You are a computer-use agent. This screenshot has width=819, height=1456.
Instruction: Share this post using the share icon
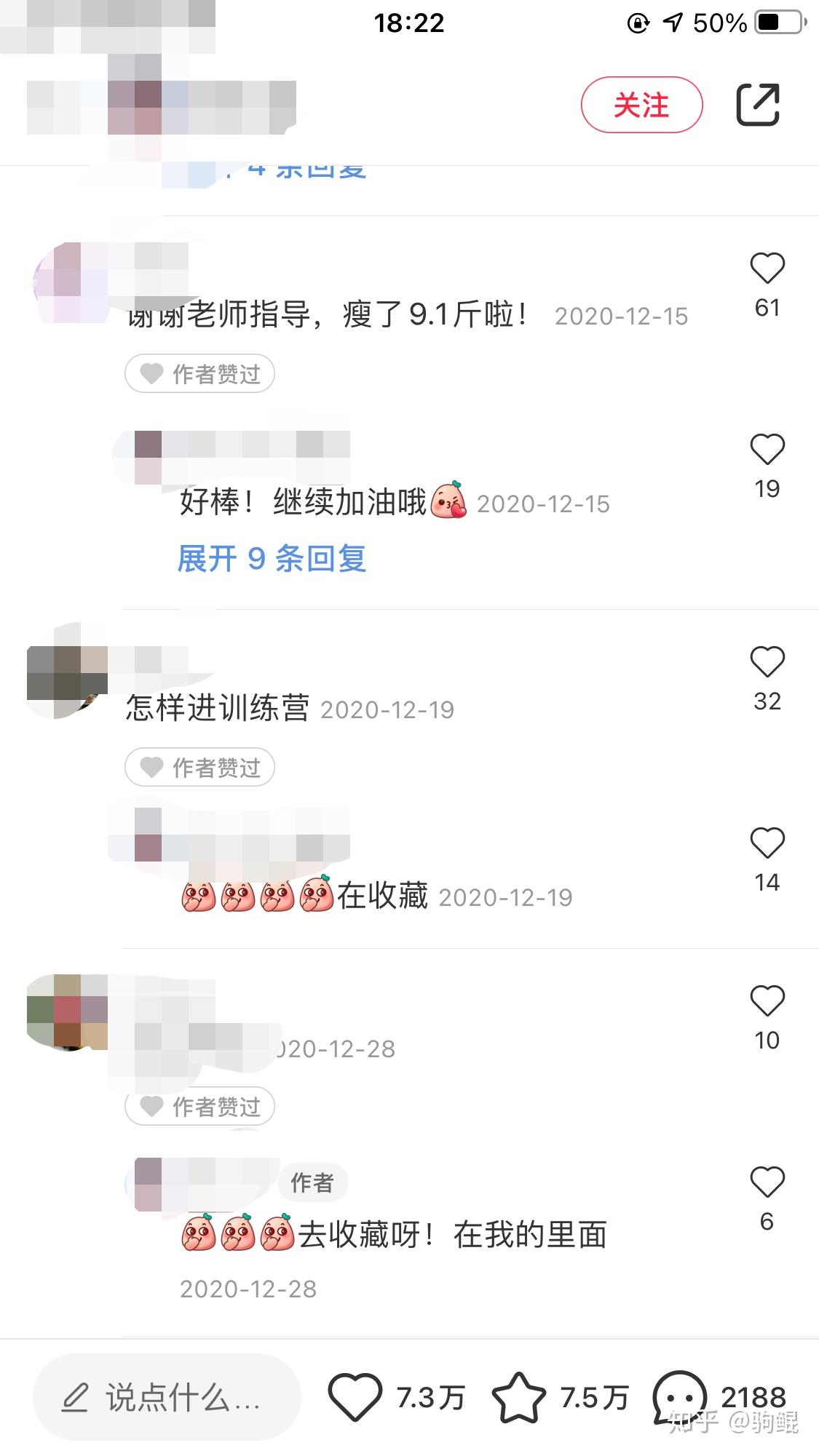(x=758, y=105)
